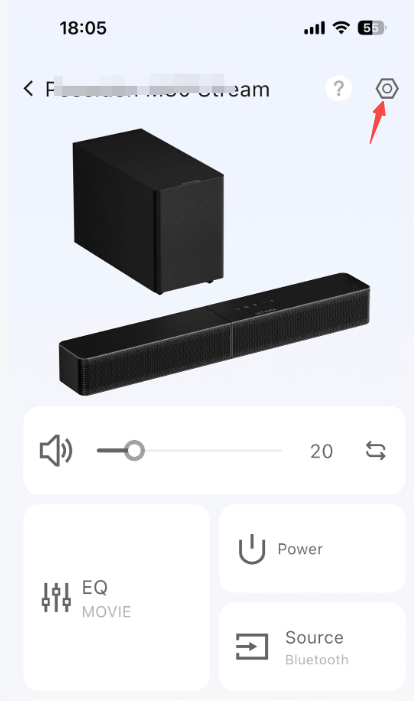Toggle the Power button
The image size is (414, 701).
pyautogui.click(x=312, y=549)
